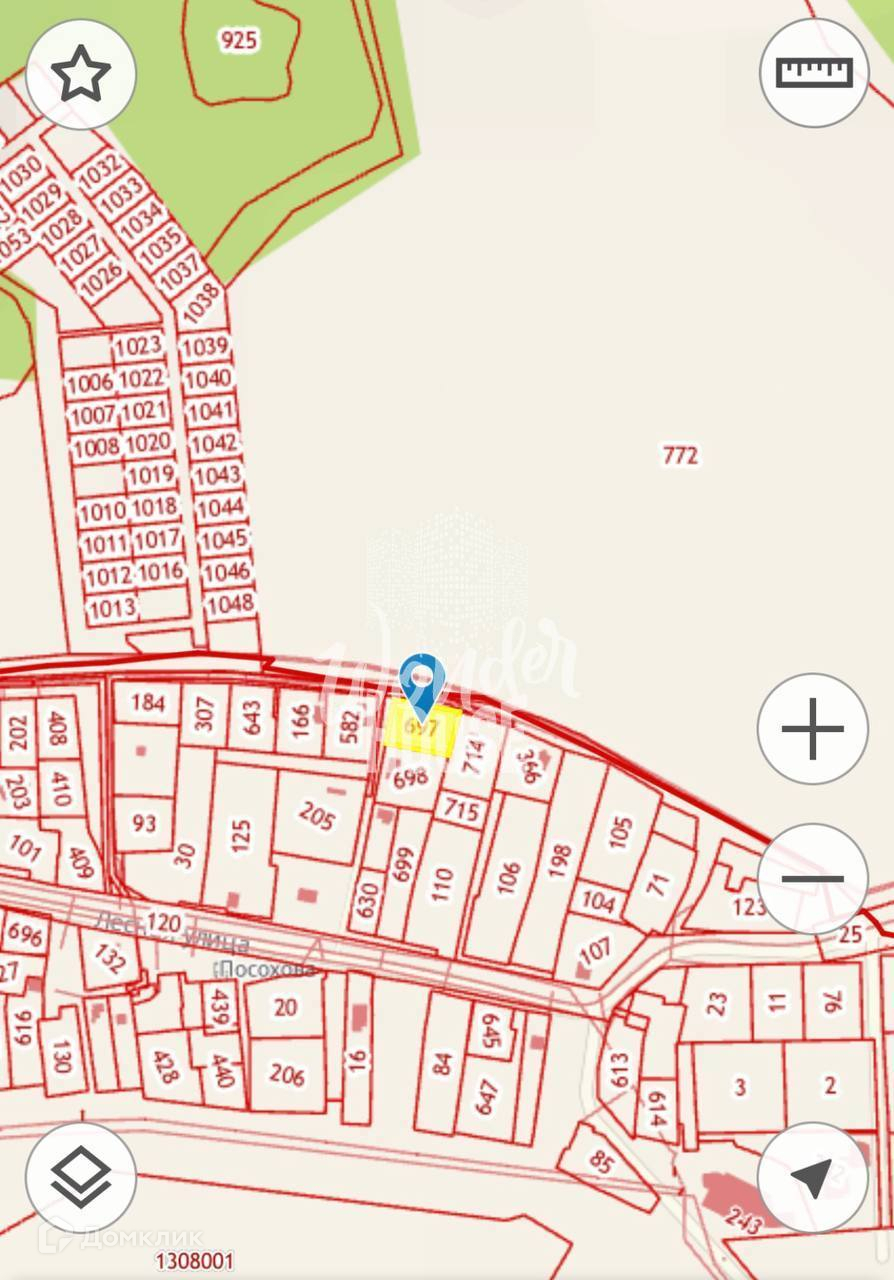
Task: Zoom in on the map
Action: pos(812,729)
